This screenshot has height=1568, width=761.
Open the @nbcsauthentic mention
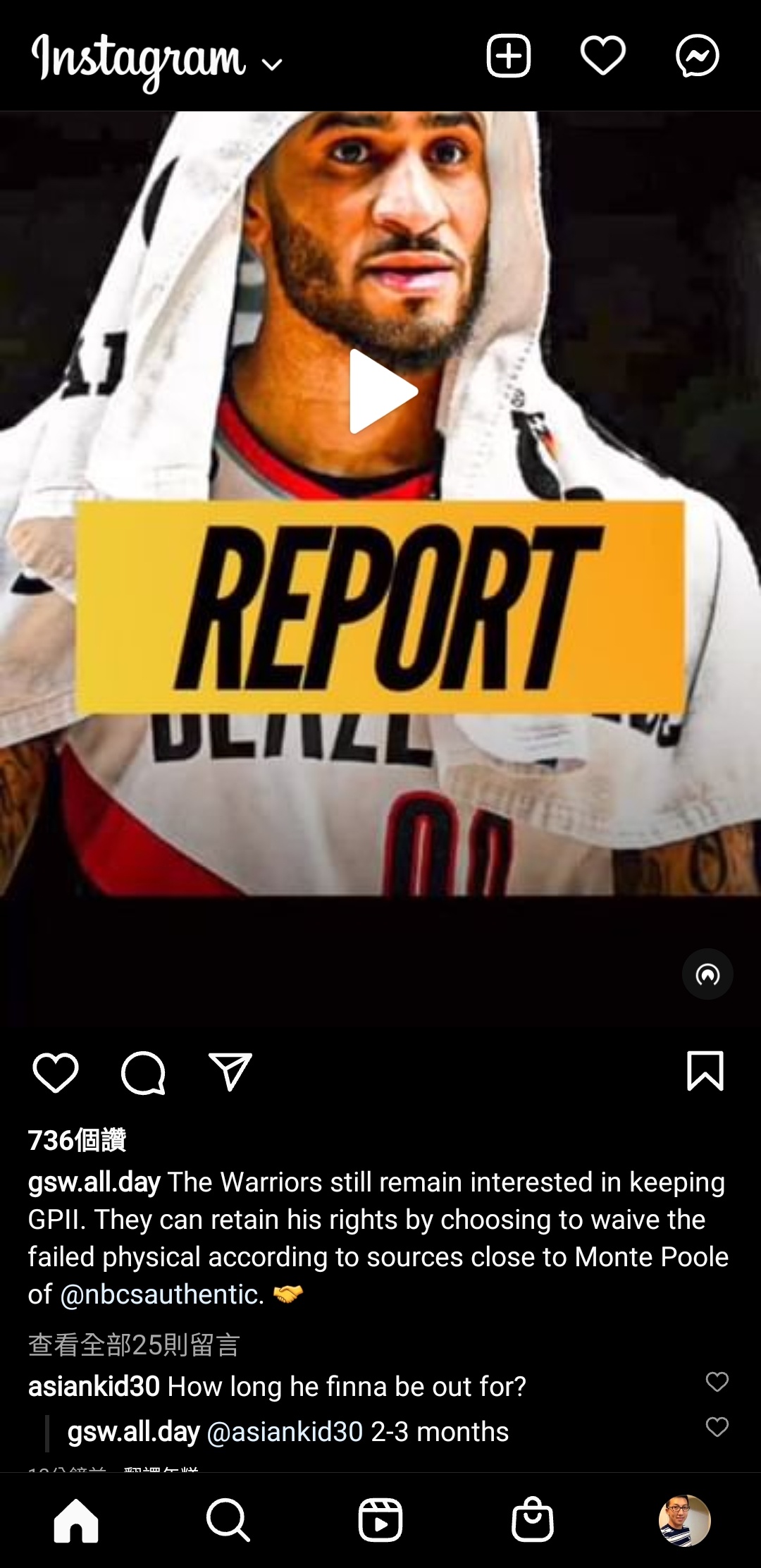click(x=161, y=1294)
